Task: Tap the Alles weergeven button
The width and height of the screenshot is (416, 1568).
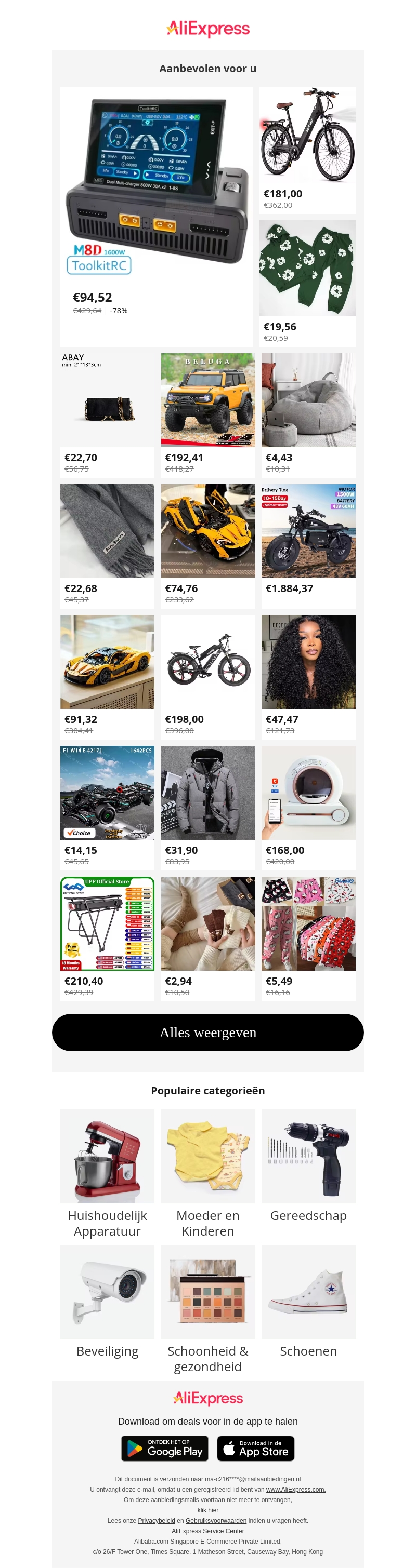Action: (207, 1033)
